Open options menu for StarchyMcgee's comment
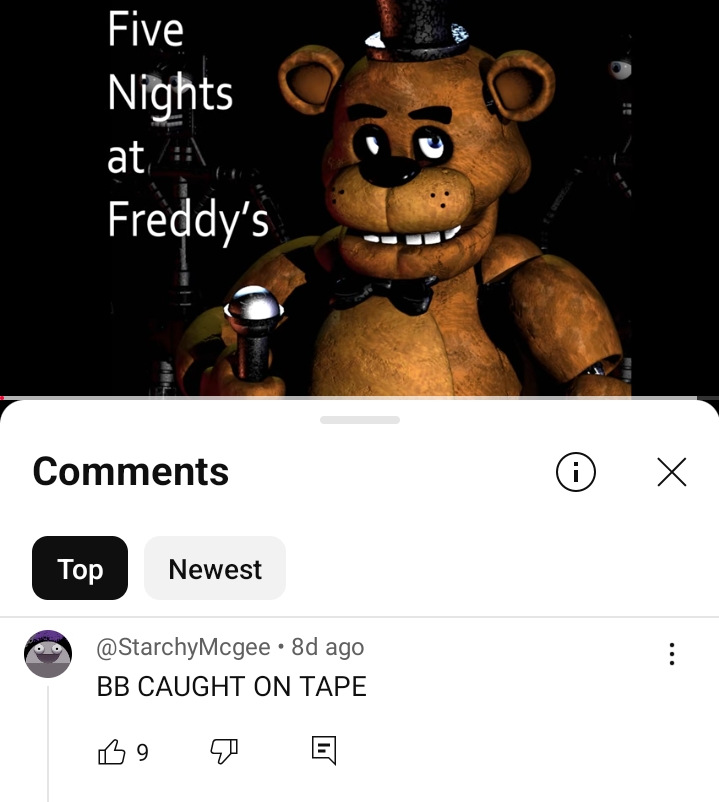The width and height of the screenshot is (719, 802). pyautogui.click(x=671, y=654)
